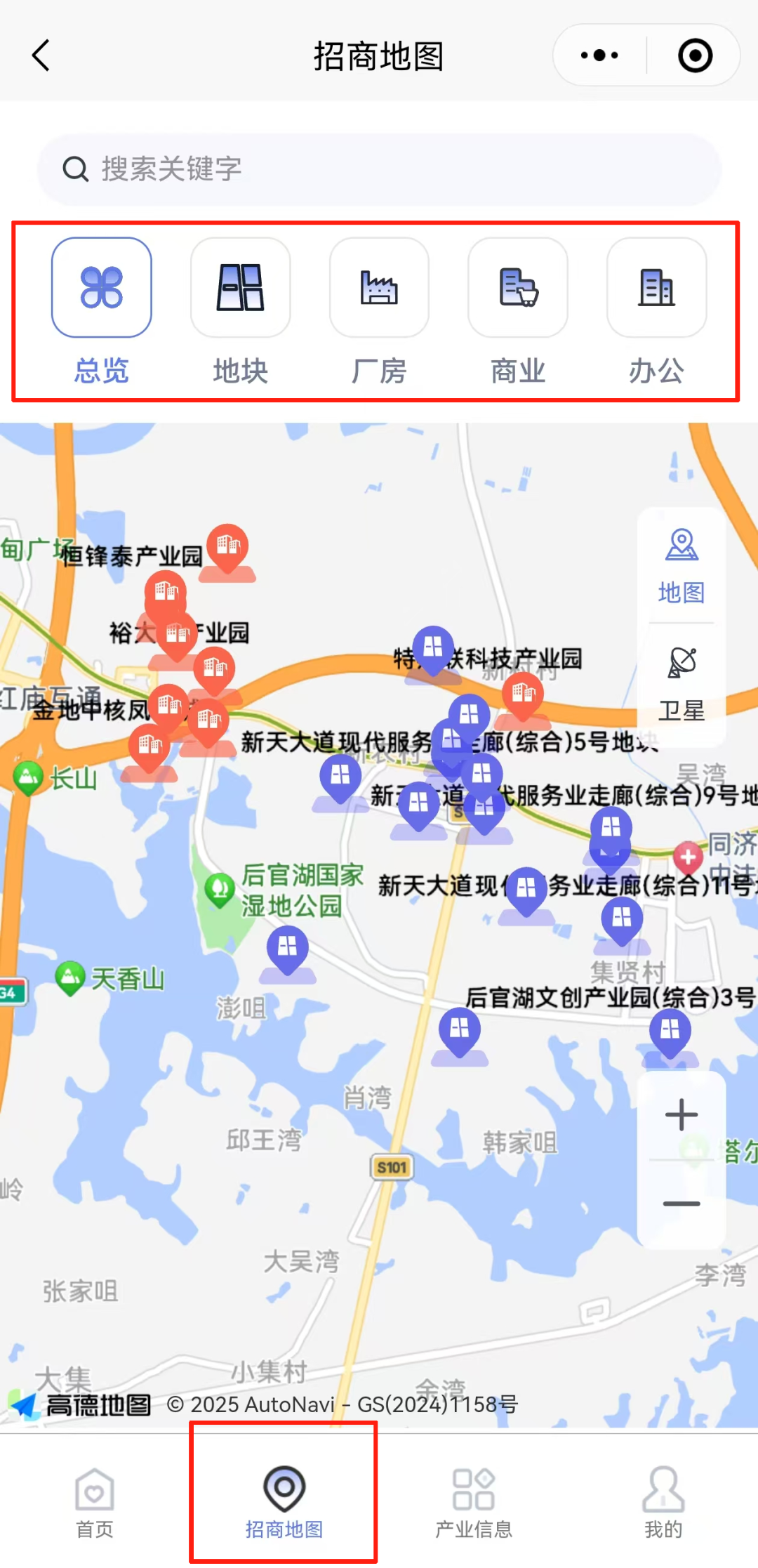
Task: Open the 产业信息 tab
Action: [x=474, y=1502]
